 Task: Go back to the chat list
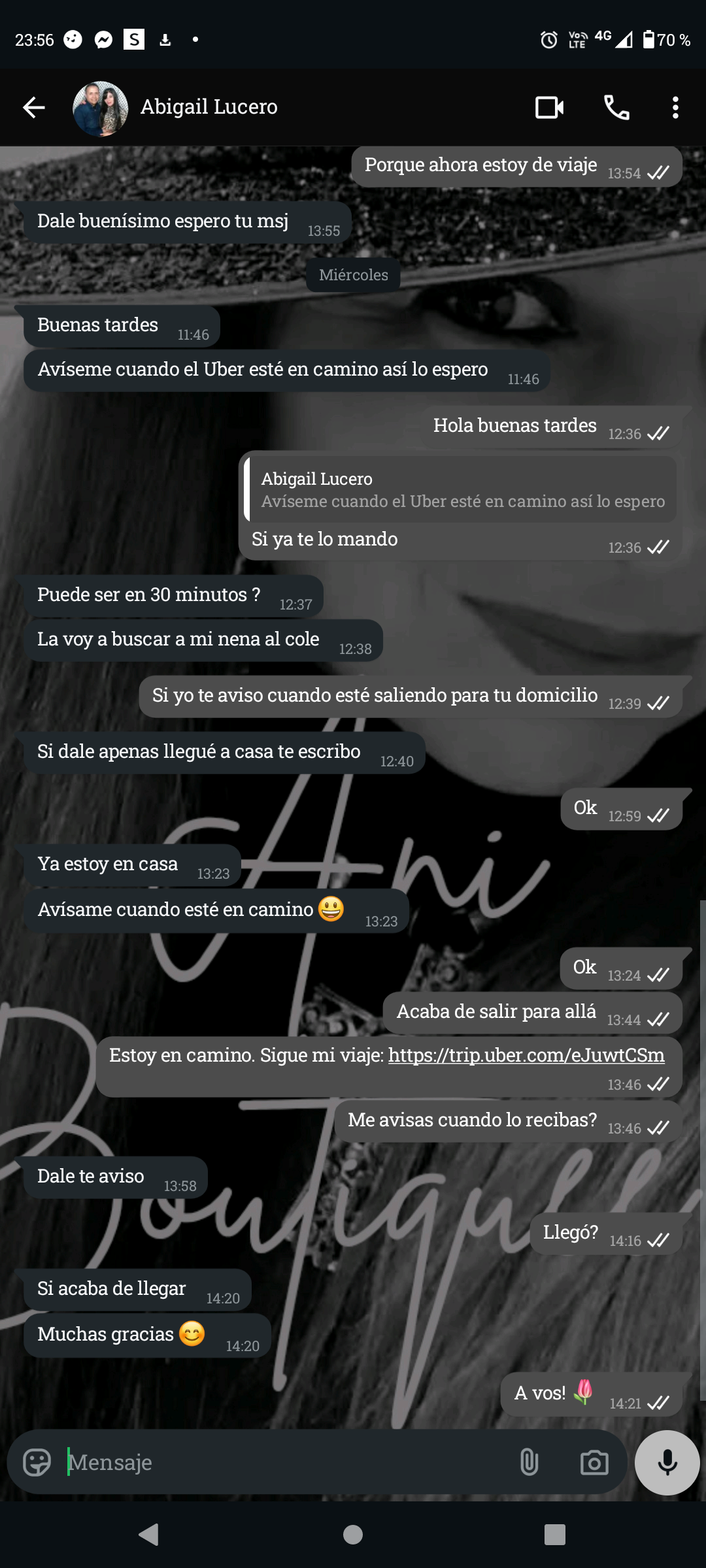[34, 107]
